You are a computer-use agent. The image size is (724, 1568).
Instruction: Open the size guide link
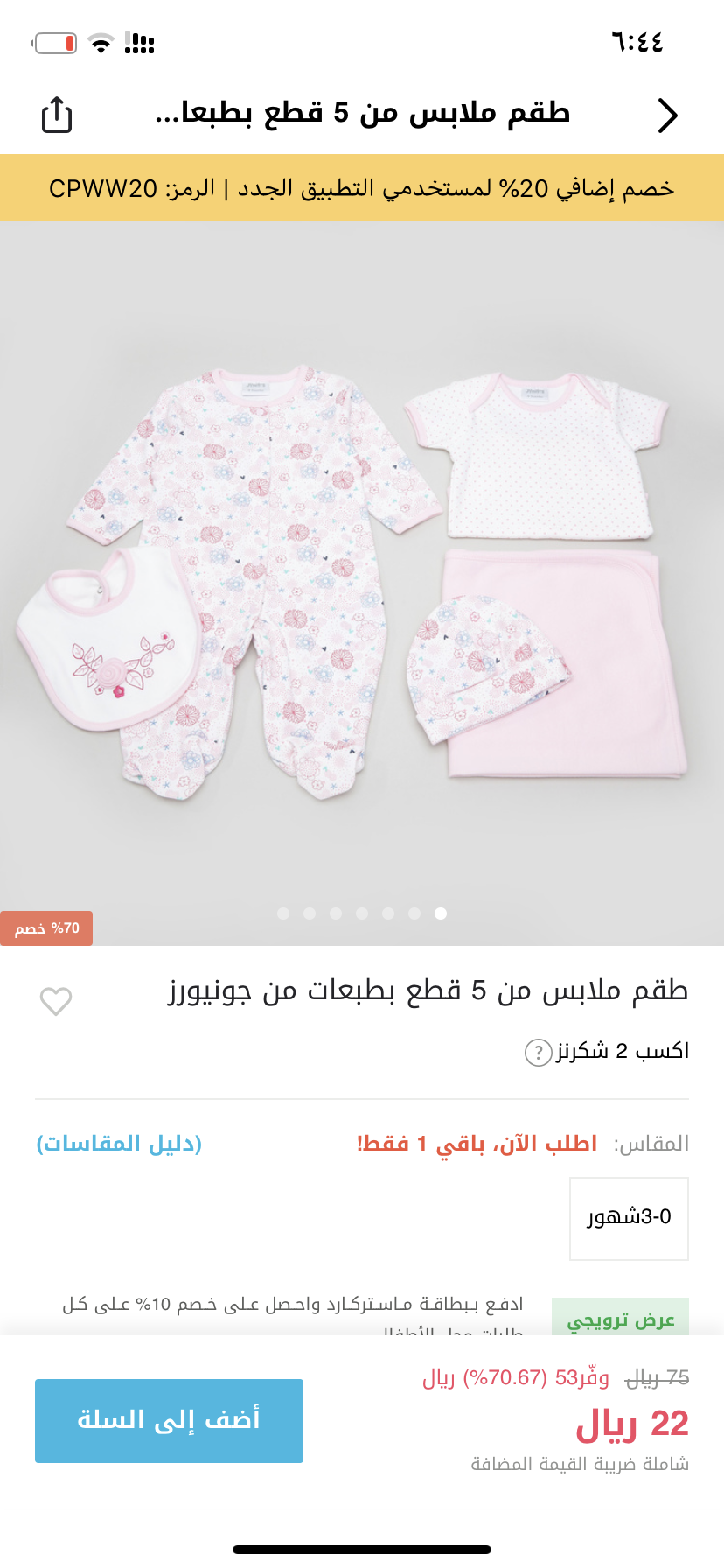(119, 1144)
